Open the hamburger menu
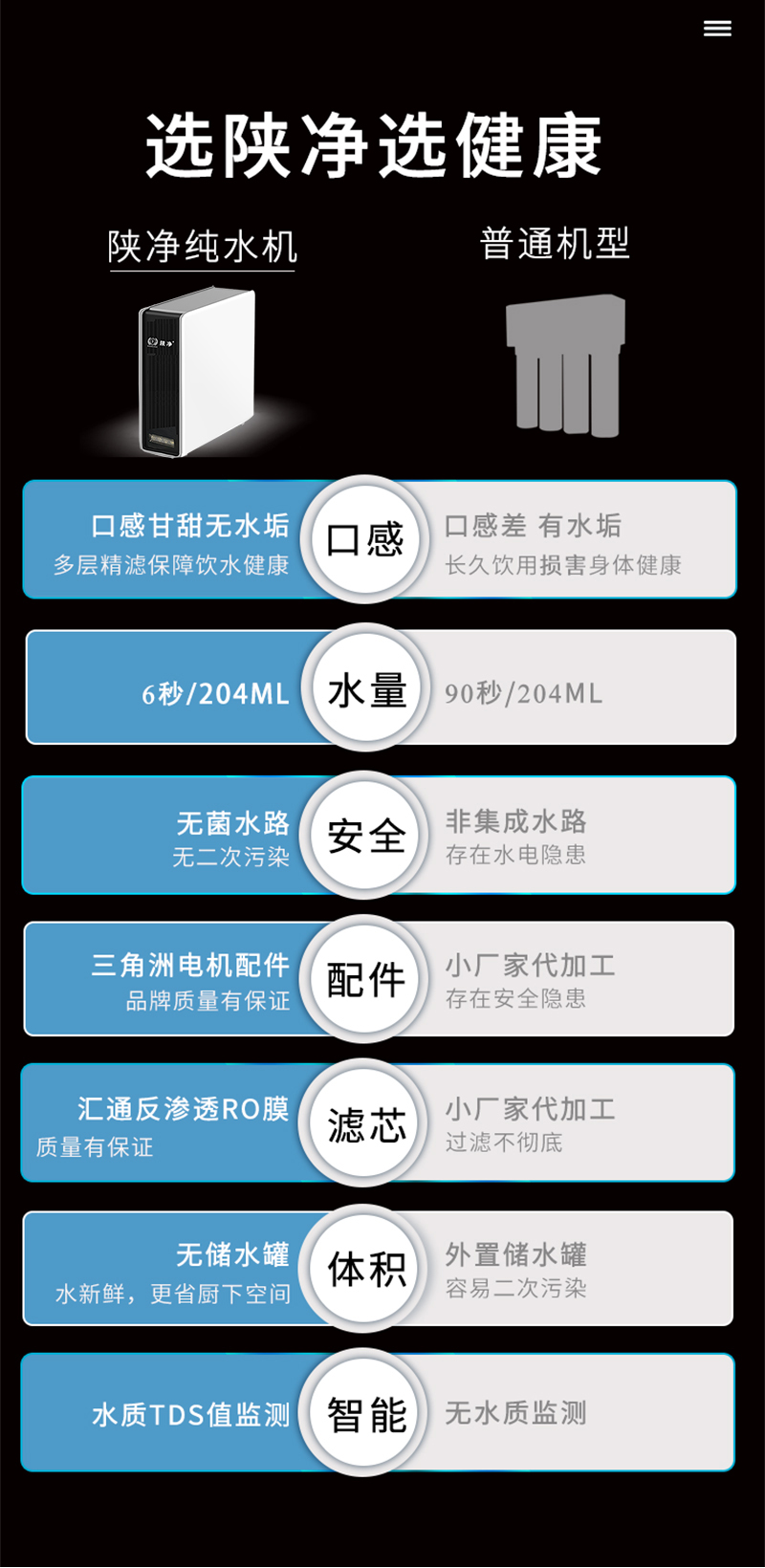 (x=717, y=29)
